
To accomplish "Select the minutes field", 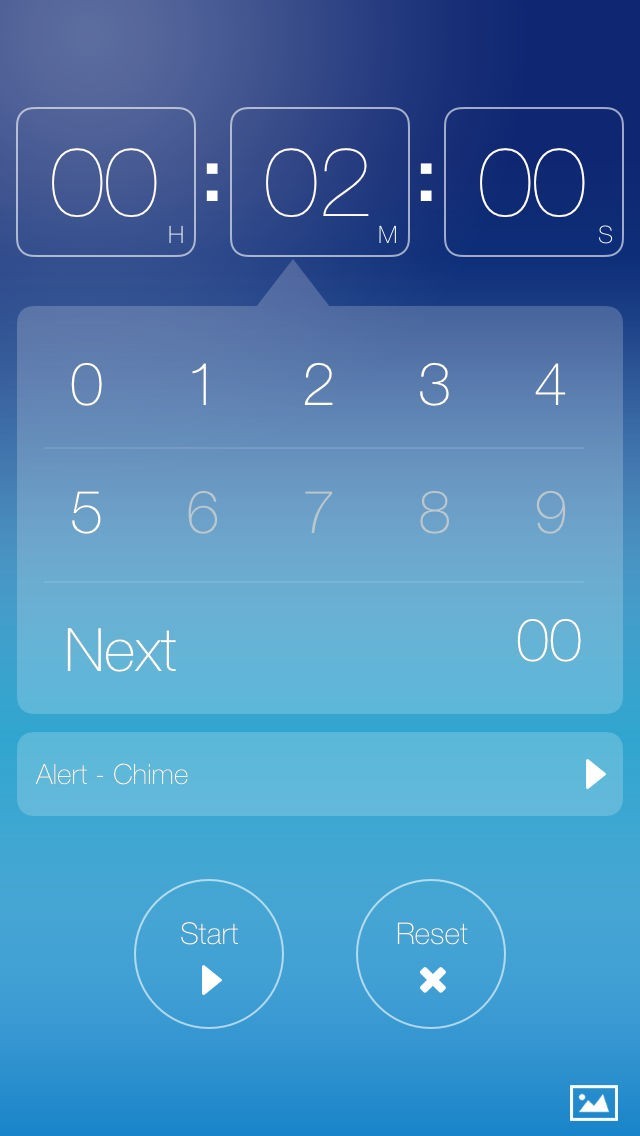I will [320, 182].
